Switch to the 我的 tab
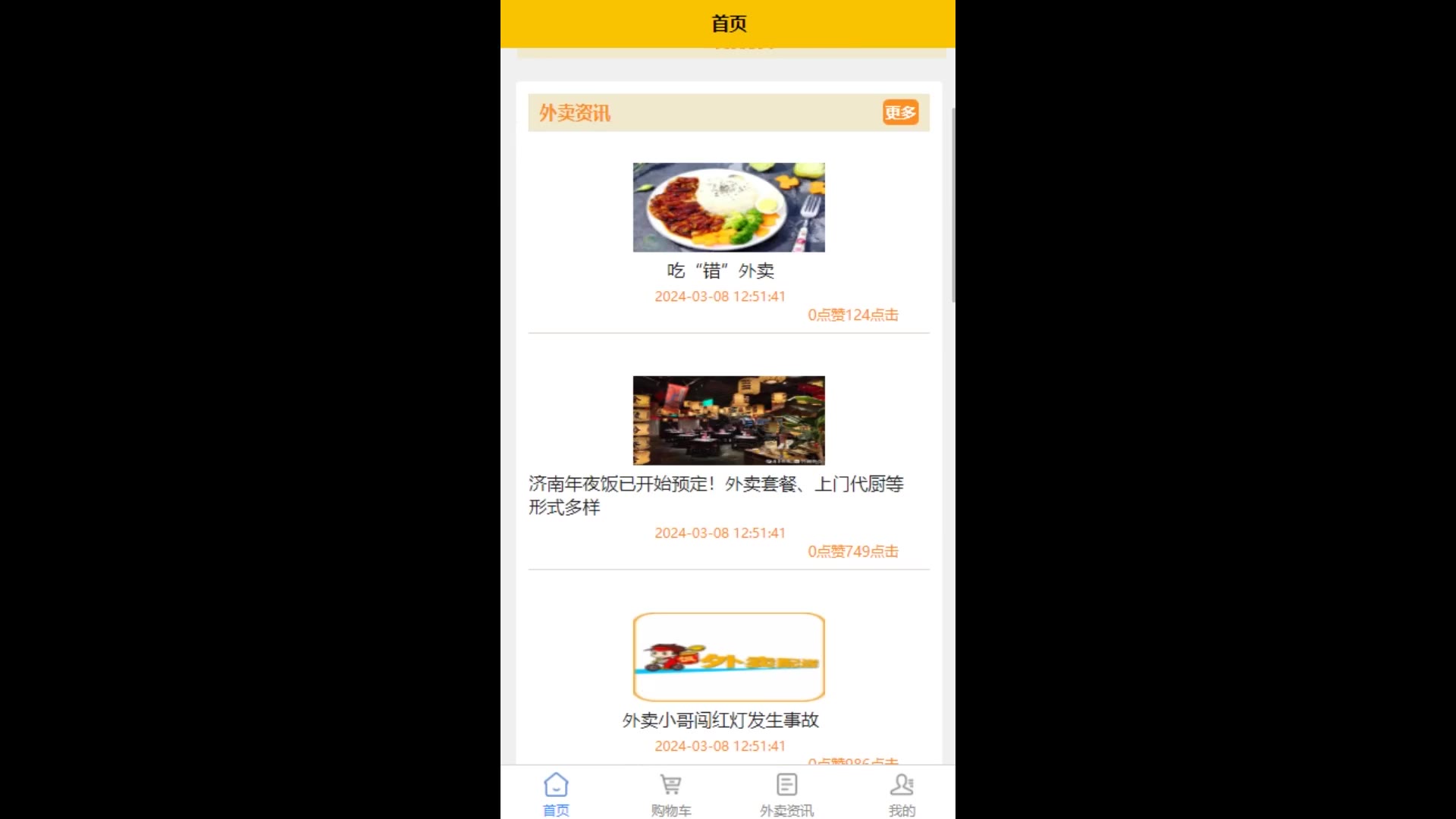This screenshot has width=1456, height=819. 902,793
